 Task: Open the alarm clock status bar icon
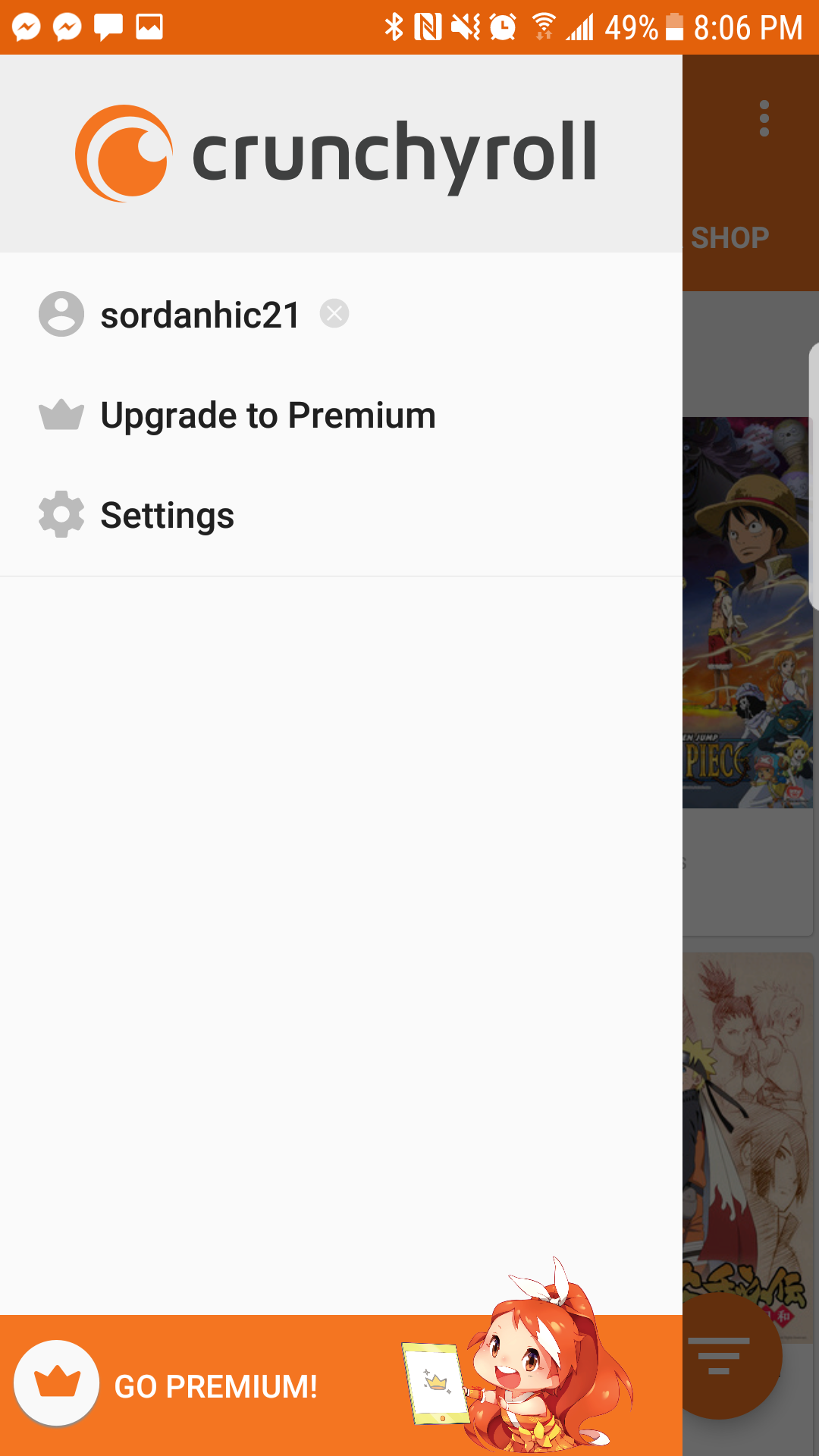pos(501,25)
